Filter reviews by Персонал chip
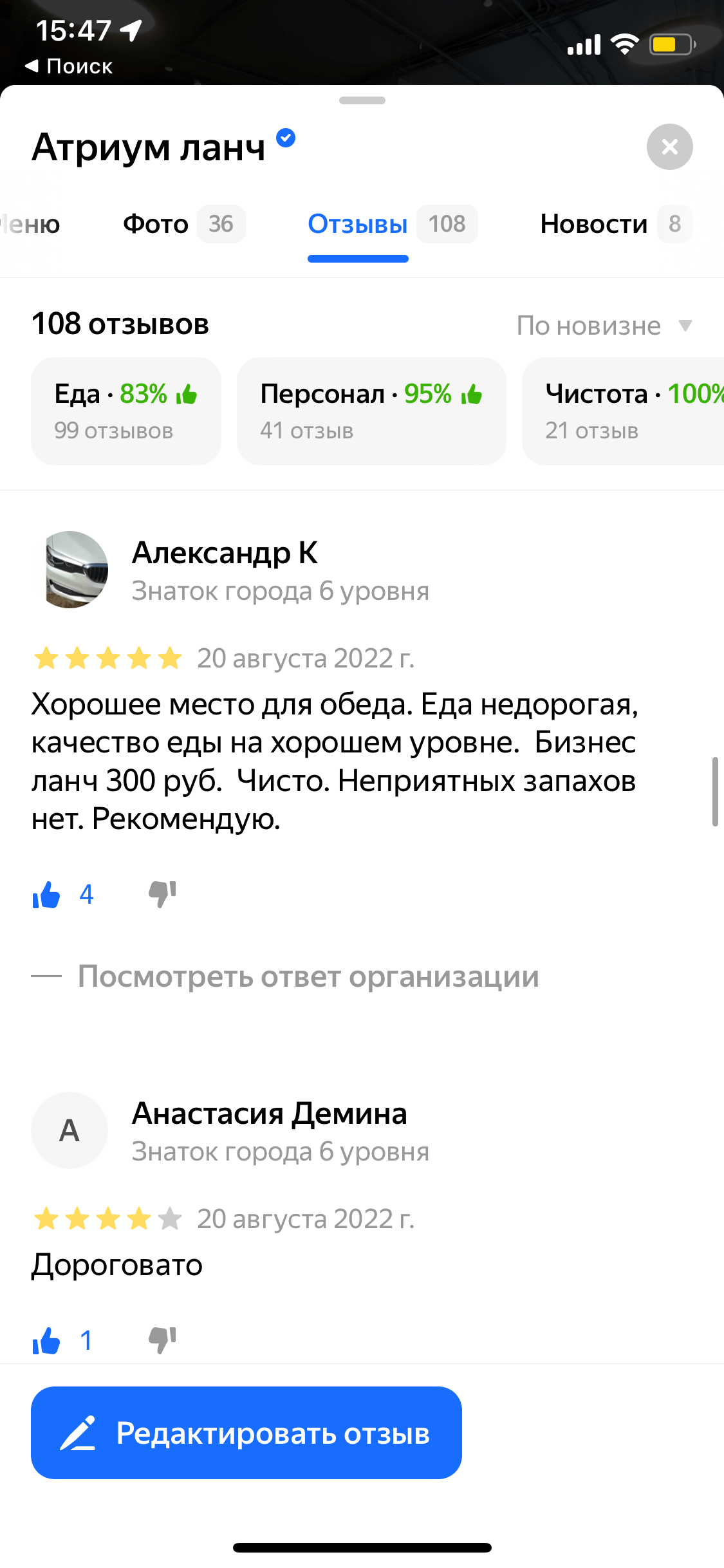The image size is (724, 1568). tap(371, 411)
